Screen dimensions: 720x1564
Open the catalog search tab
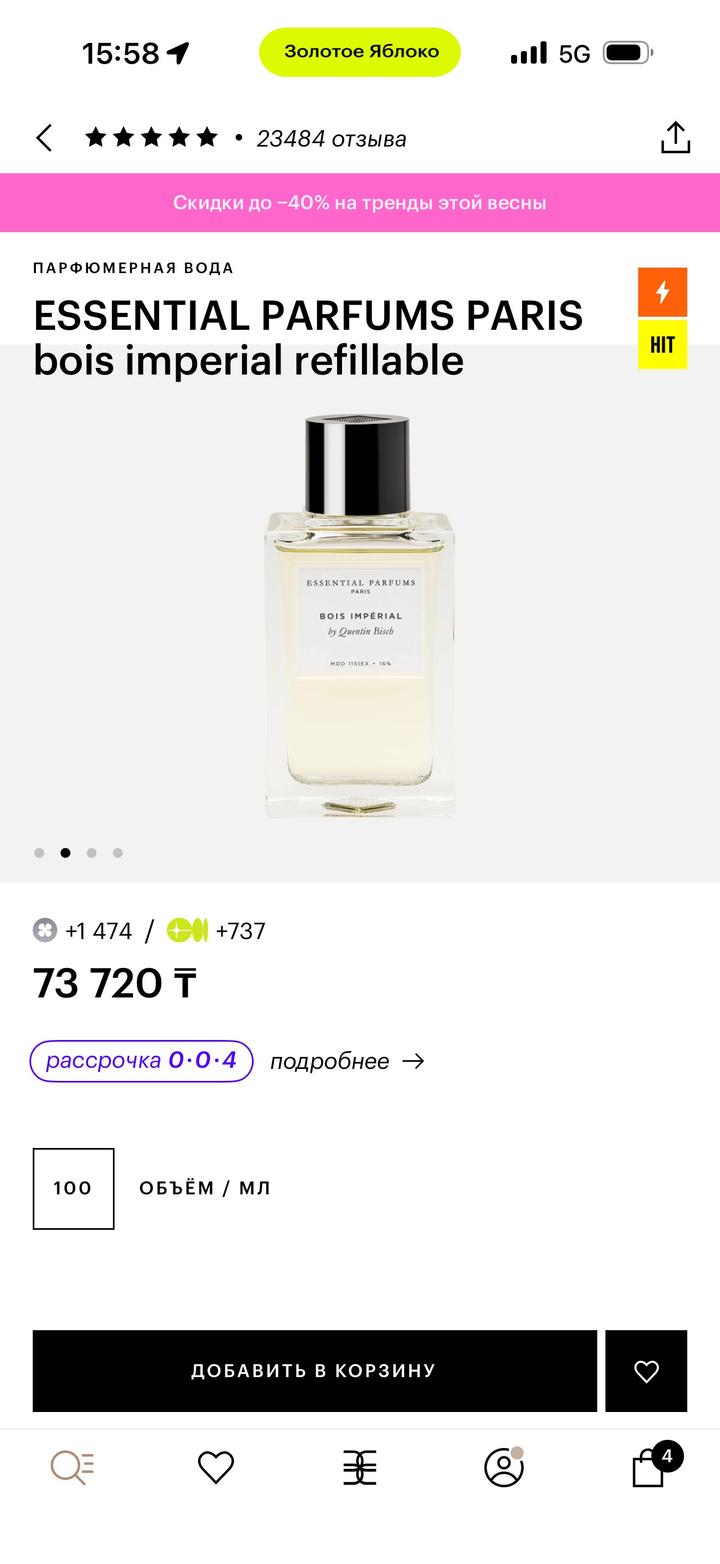[x=72, y=1467]
